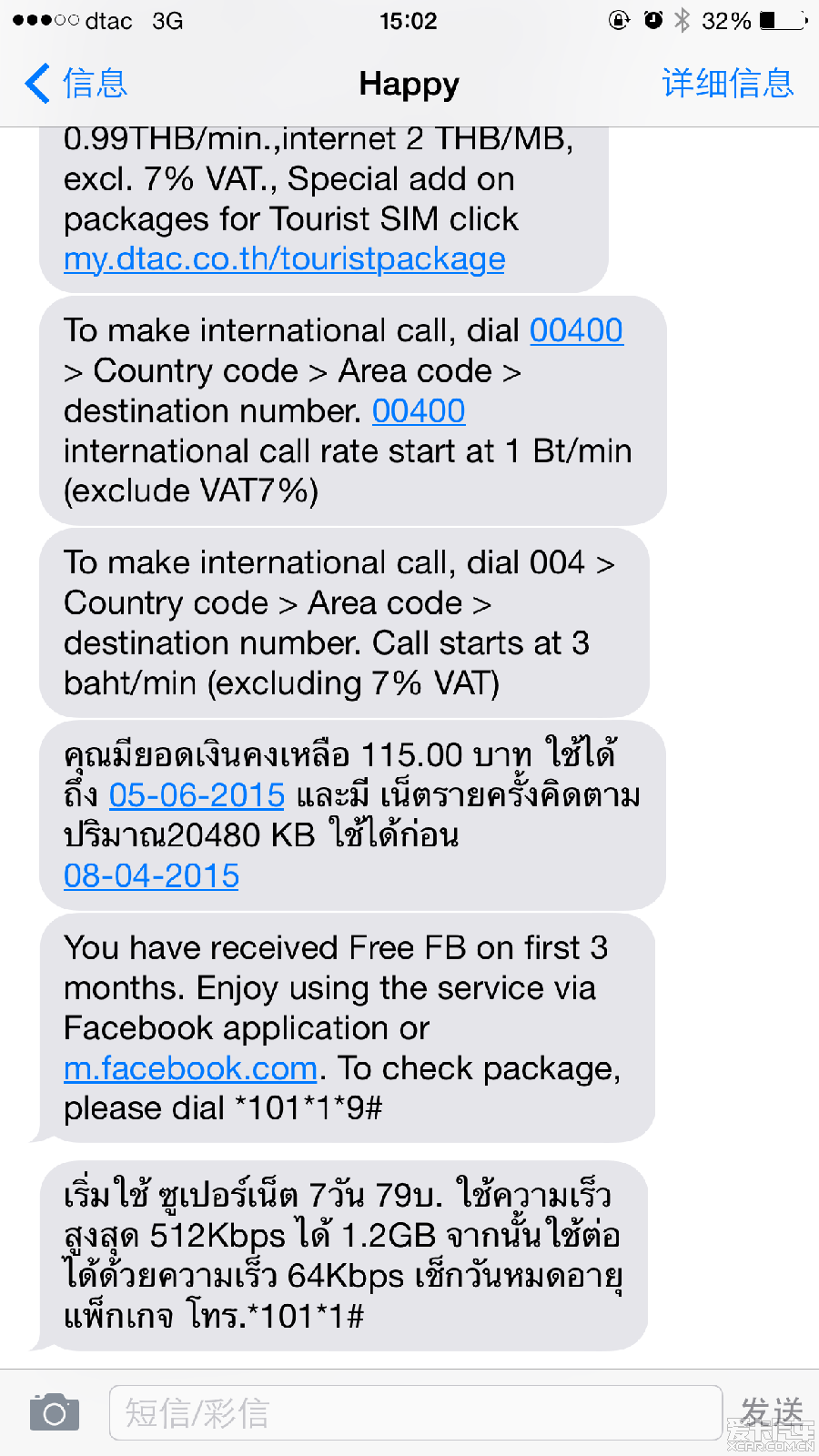Open the camera attachment icon
The height and width of the screenshot is (1456, 819).
pos(55,1412)
